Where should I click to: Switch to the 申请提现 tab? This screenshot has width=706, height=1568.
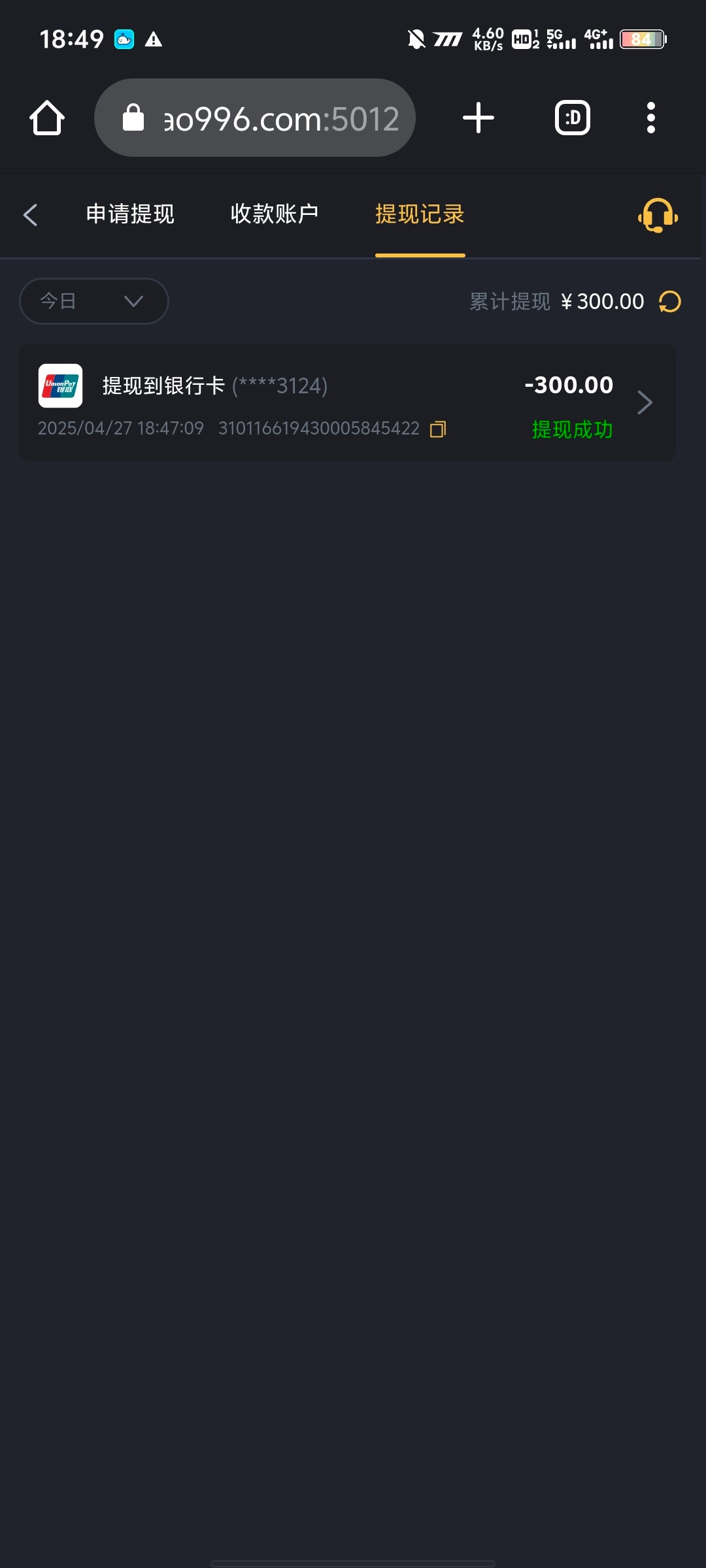click(x=130, y=214)
